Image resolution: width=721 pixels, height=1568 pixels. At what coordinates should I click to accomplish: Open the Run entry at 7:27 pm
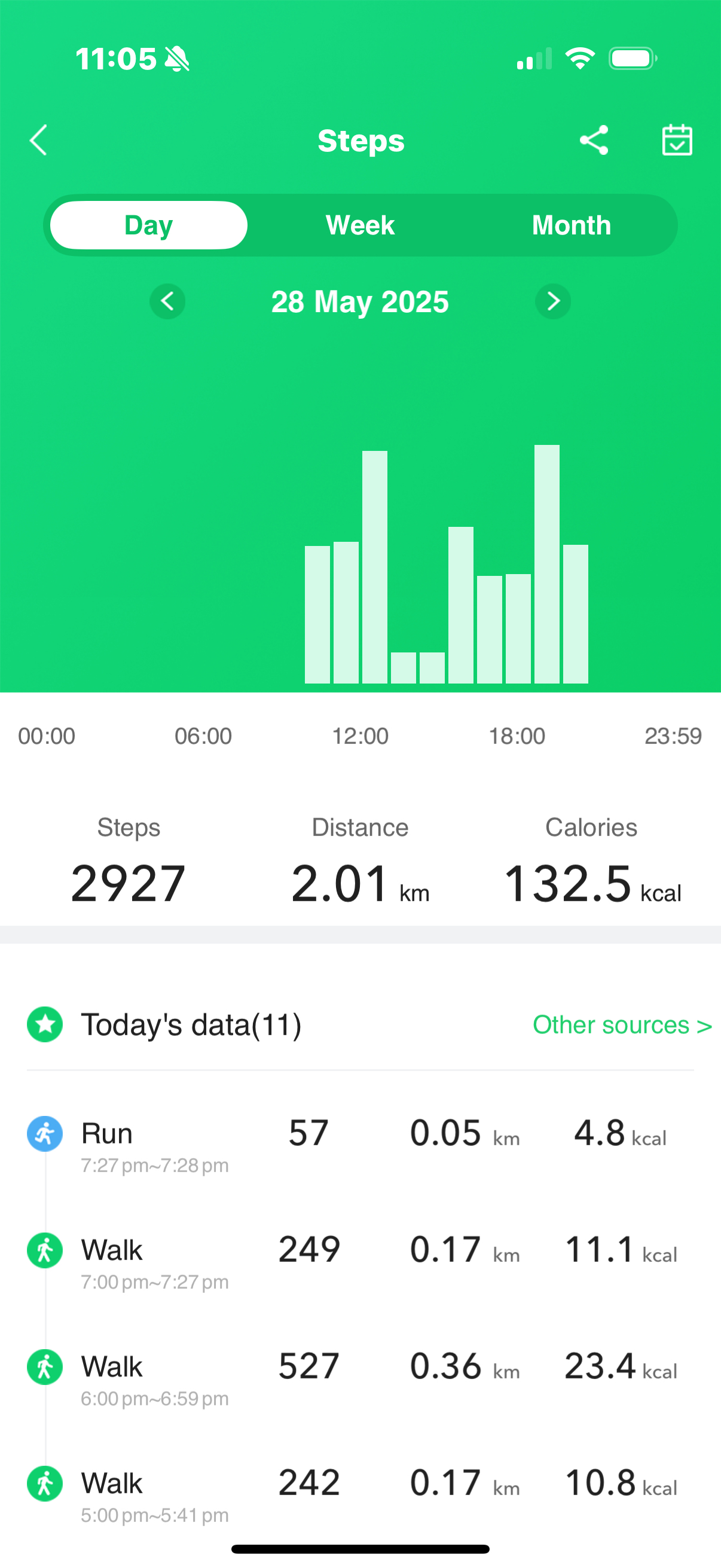pos(360,1146)
